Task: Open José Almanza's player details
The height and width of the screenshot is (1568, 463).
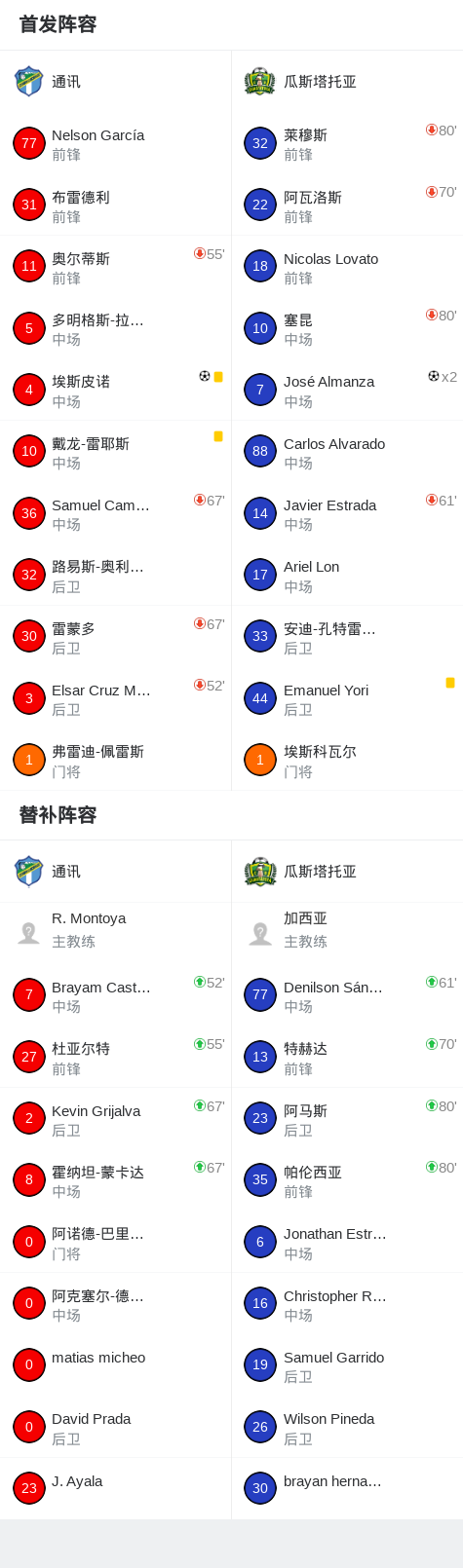Action: pyautogui.click(x=347, y=390)
